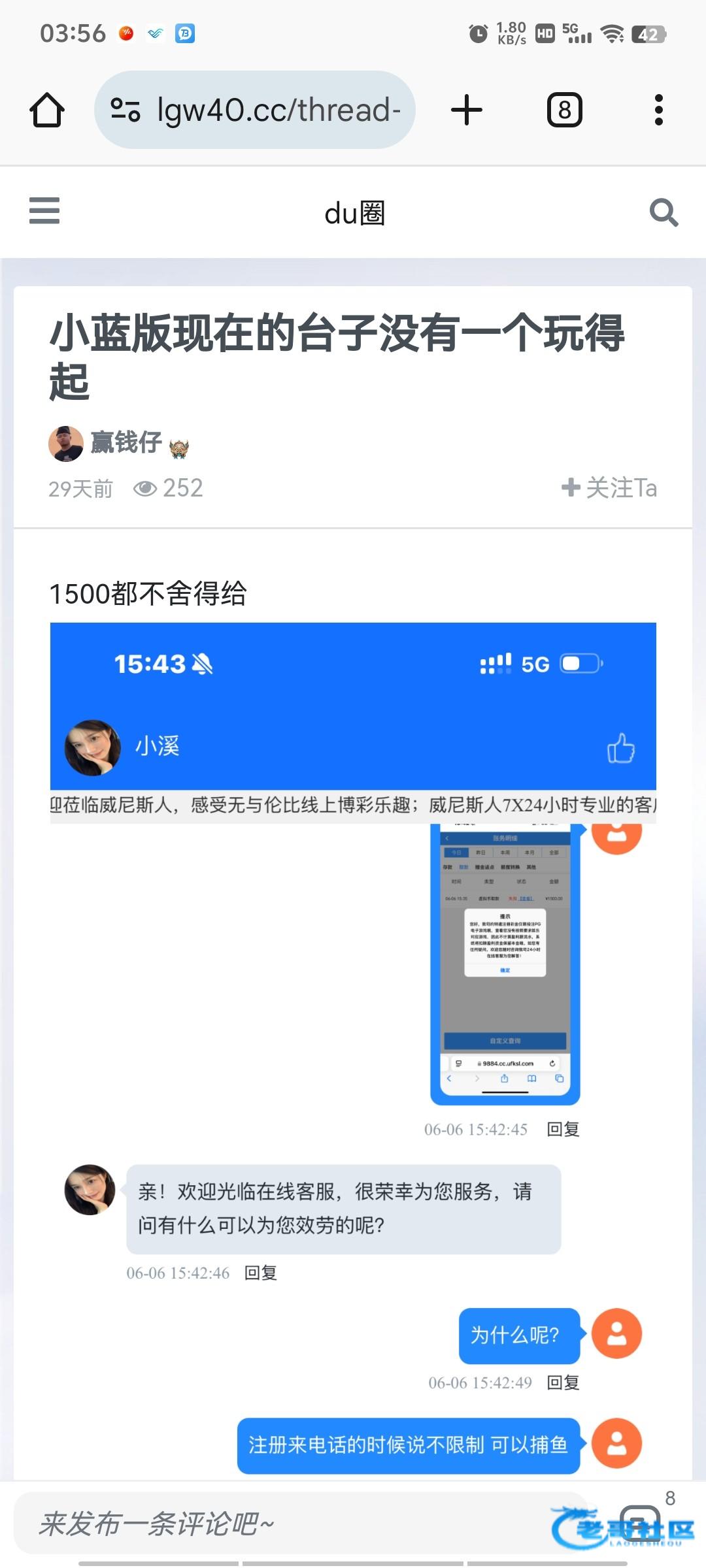Open a new browser tab
706x1568 pixels.
click(x=467, y=110)
